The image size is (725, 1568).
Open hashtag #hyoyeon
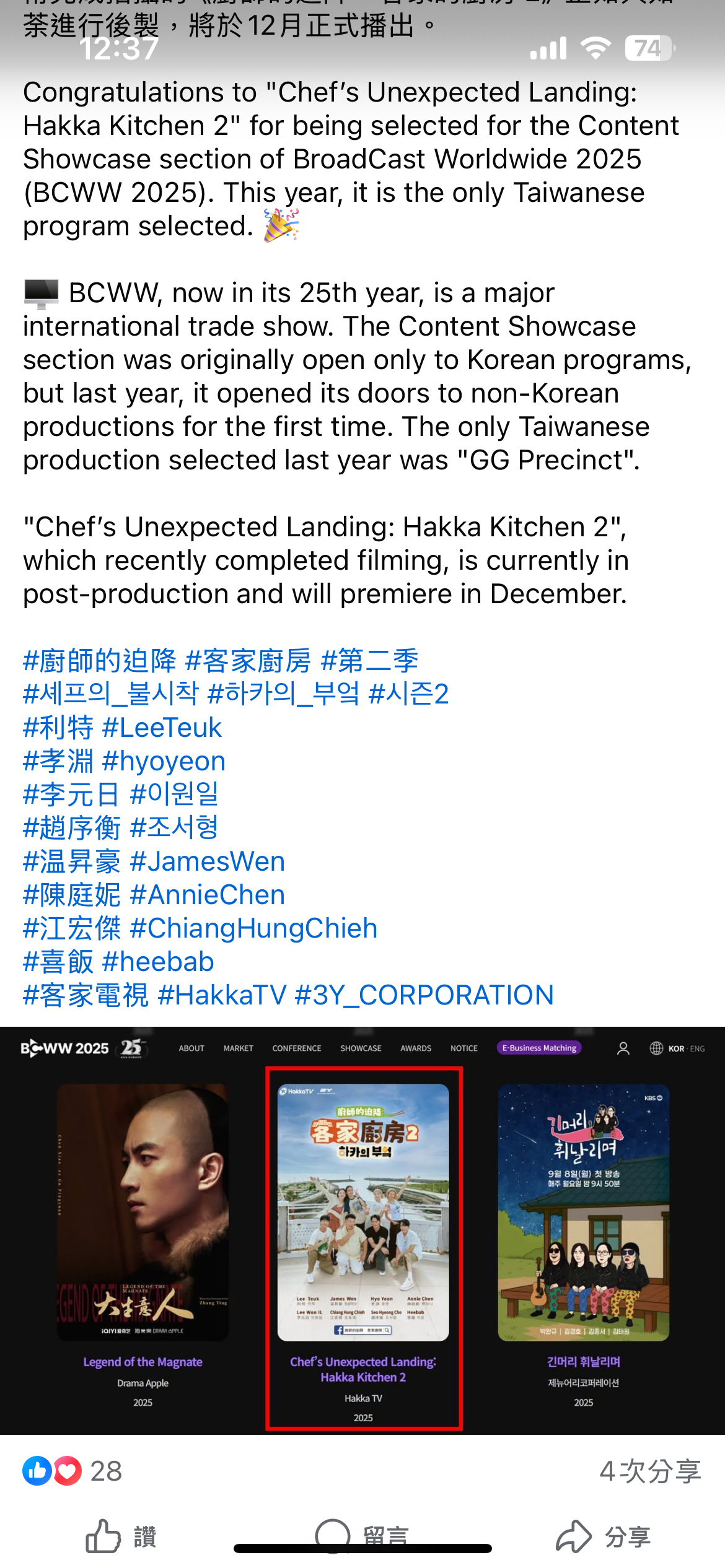click(164, 761)
